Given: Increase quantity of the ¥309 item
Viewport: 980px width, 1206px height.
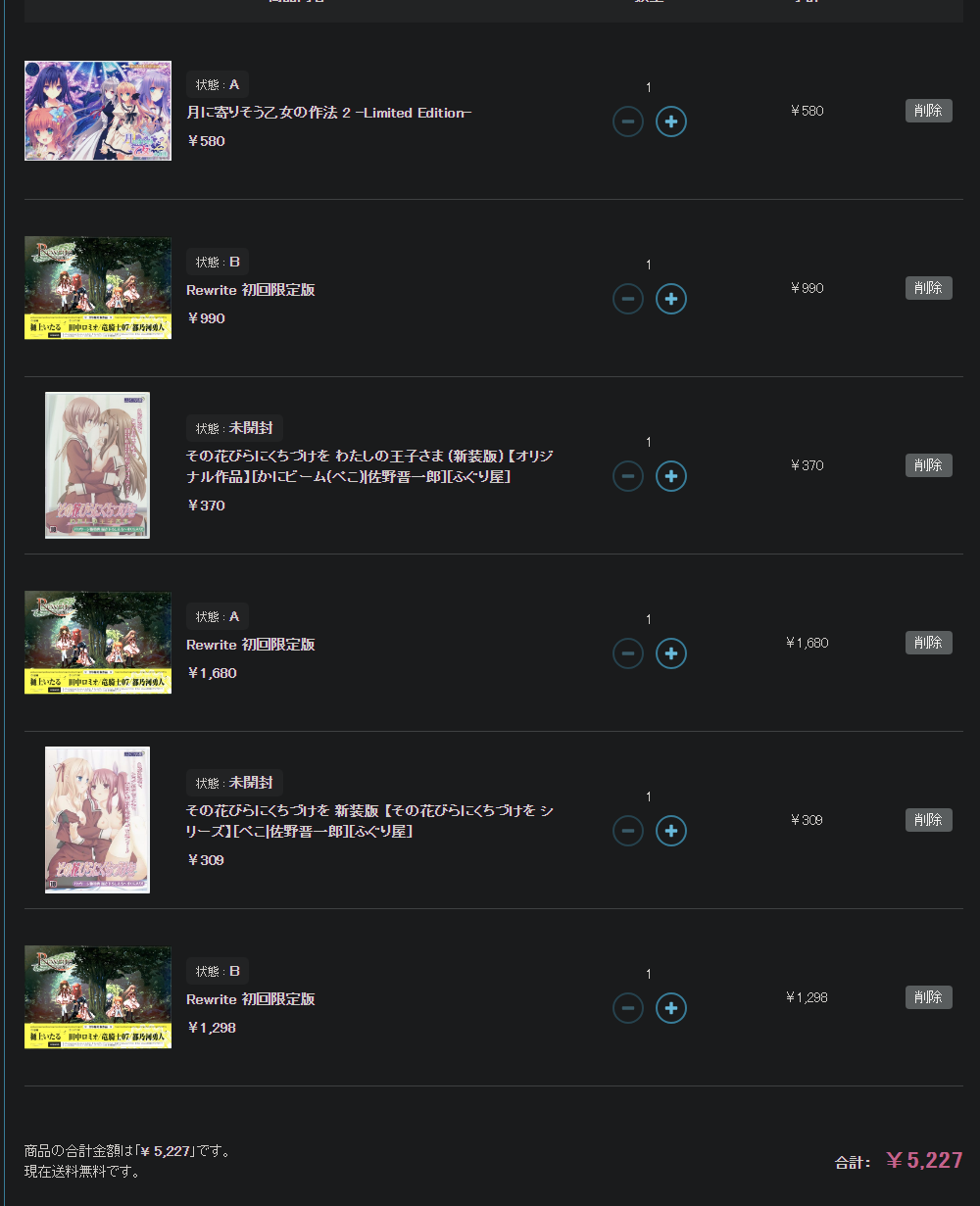Looking at the screenshot, I should pos(671,831).
